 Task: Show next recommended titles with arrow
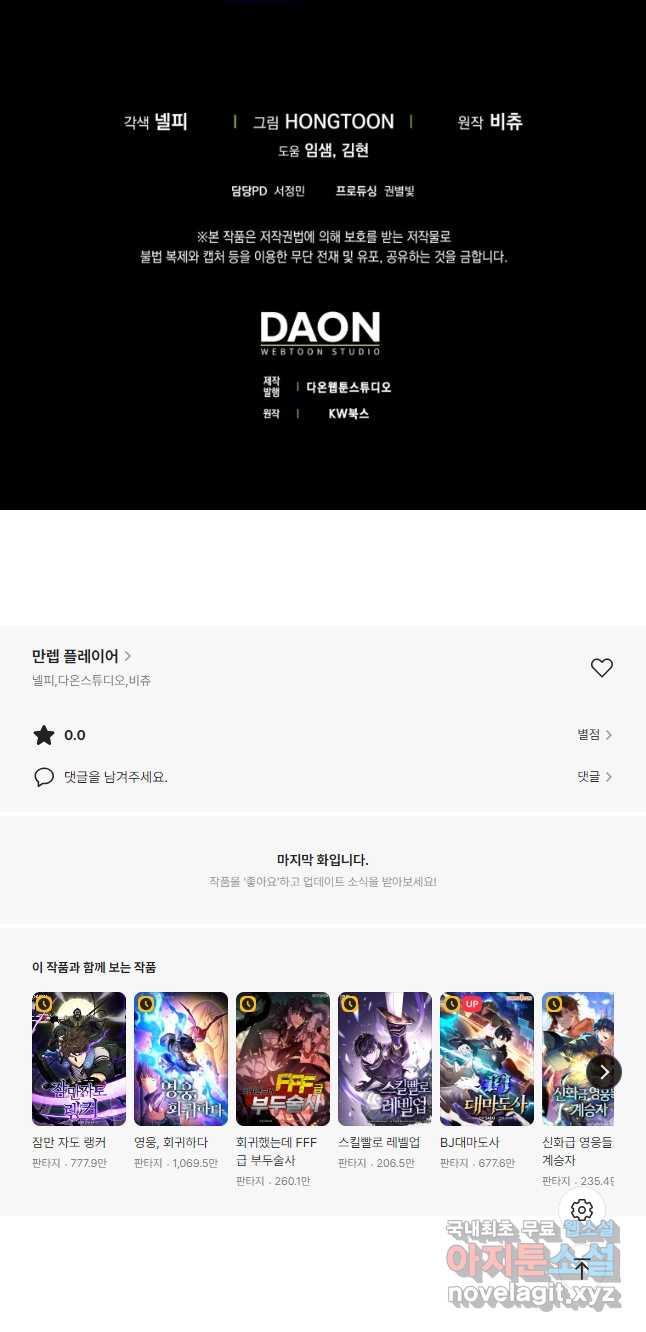[604, 1072]
